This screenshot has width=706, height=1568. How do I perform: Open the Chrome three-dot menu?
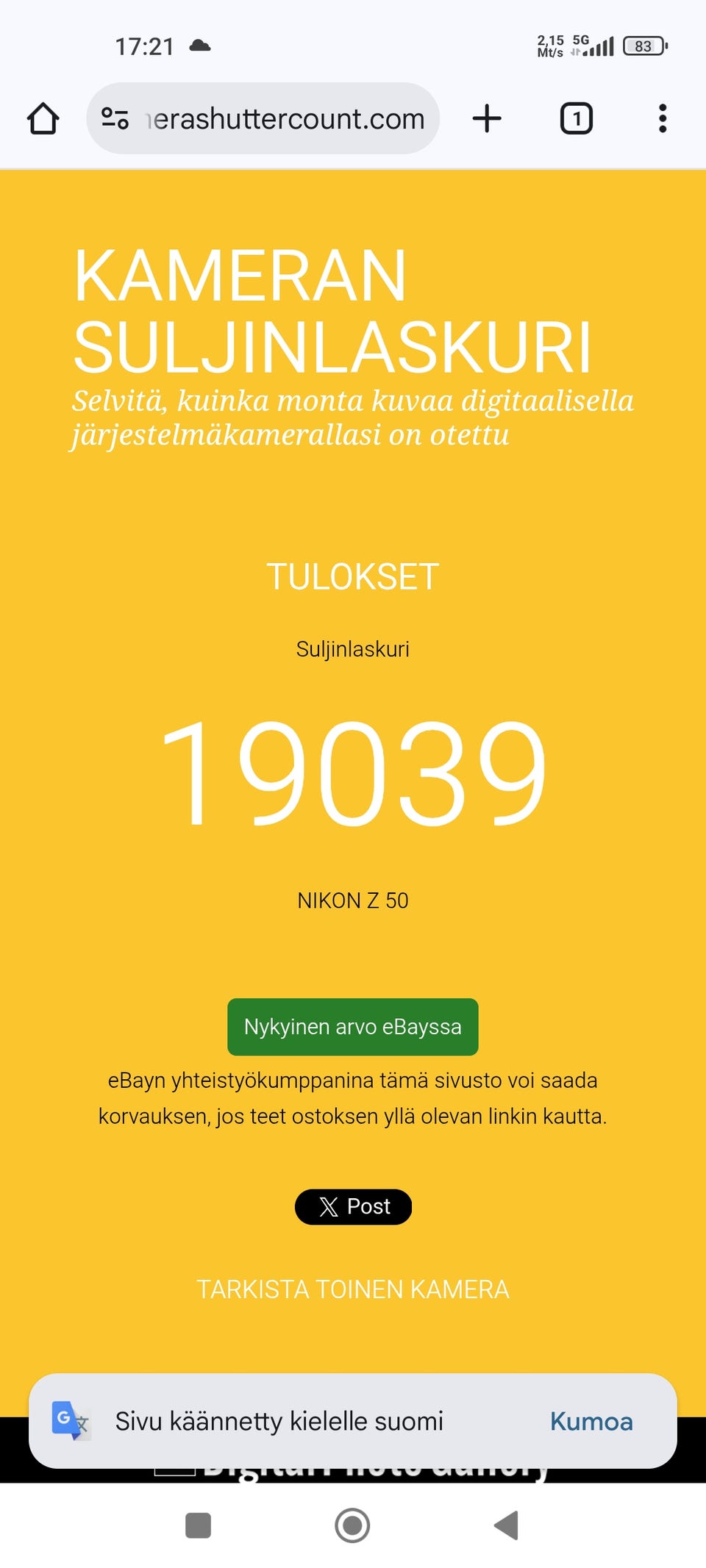pos(662,118)
